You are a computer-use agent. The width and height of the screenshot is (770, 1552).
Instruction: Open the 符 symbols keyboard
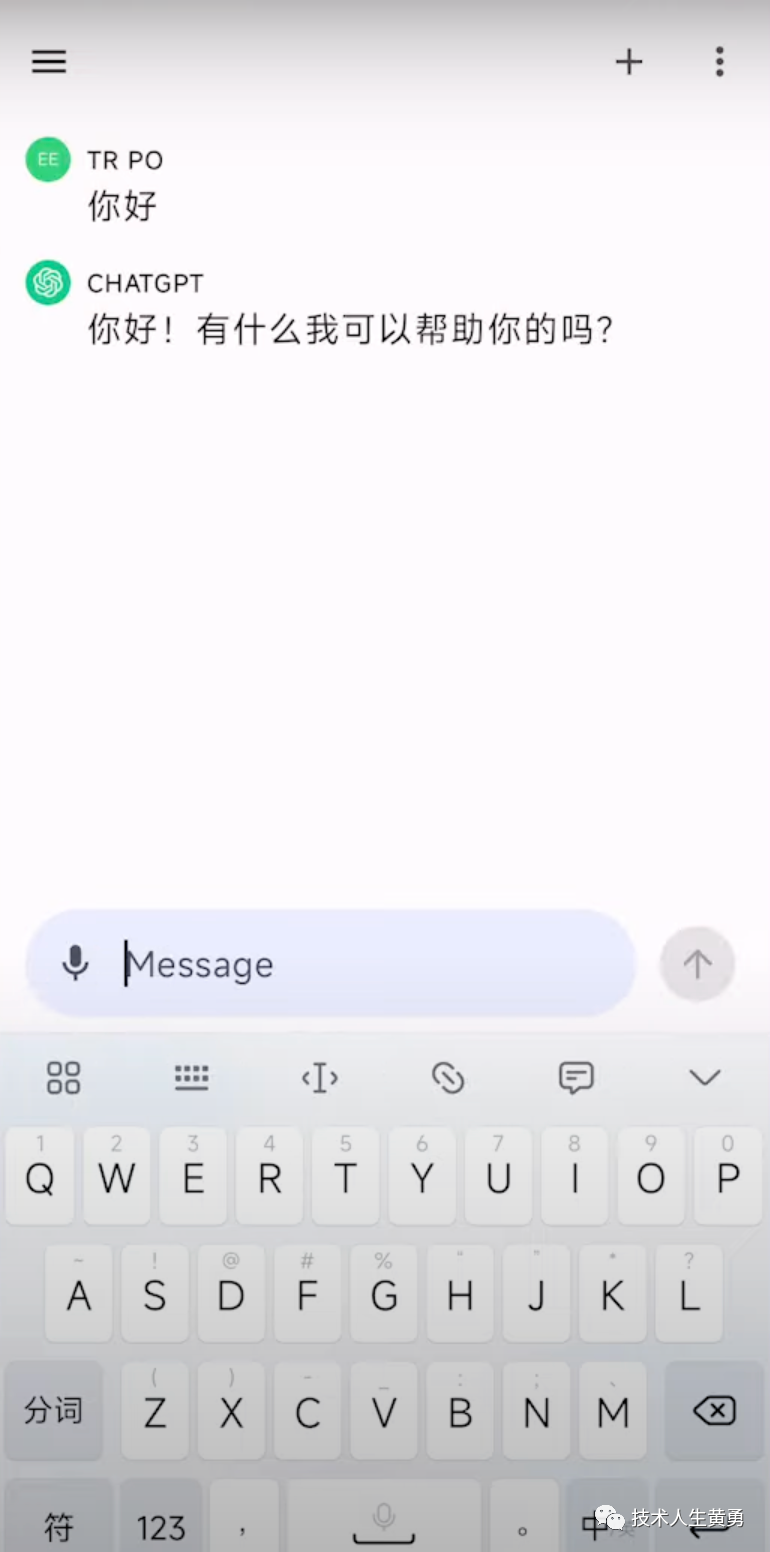pyautogui.click(x=58, y=1527)
